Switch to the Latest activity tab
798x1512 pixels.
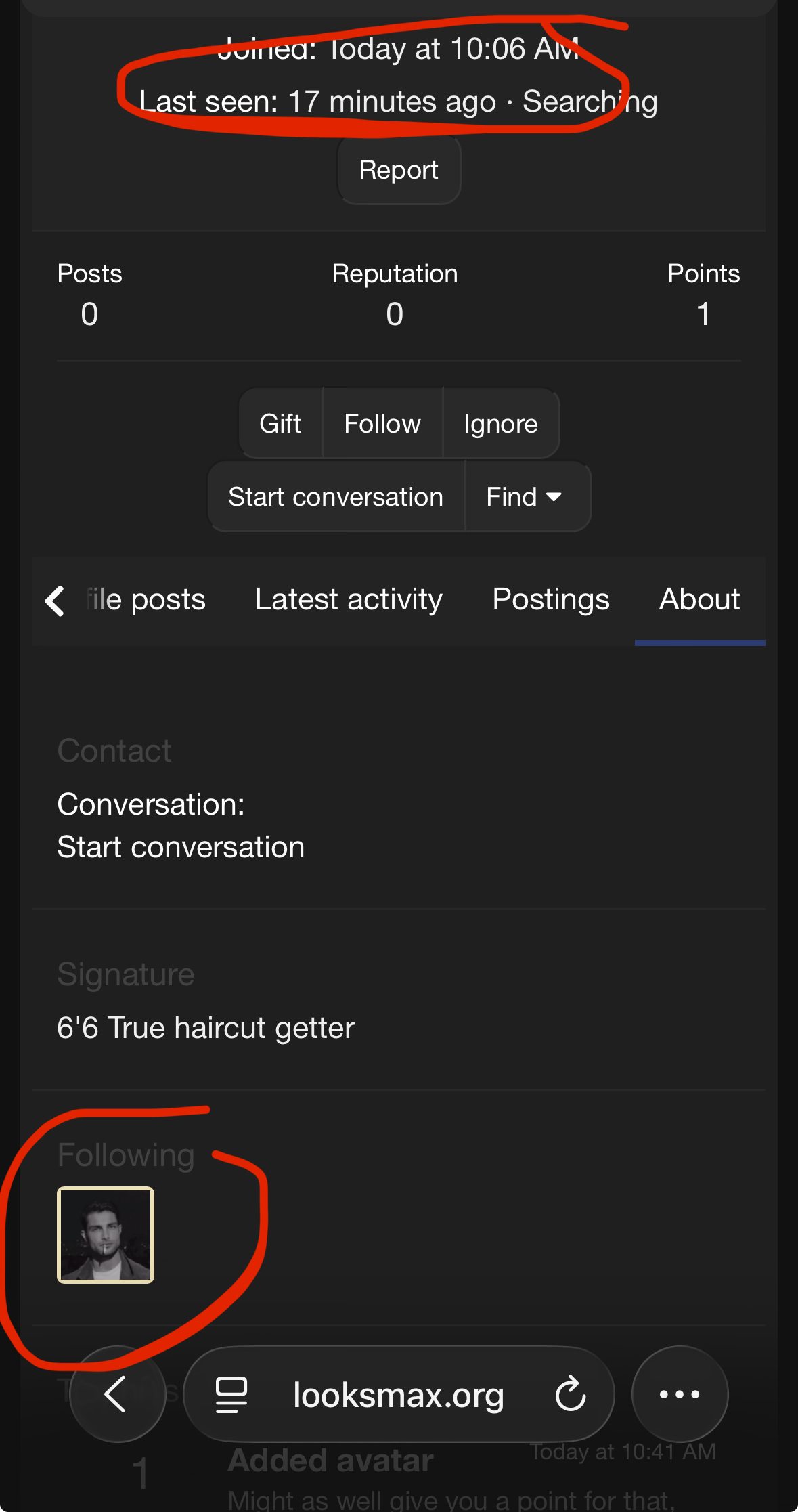(x=348, y=599)
